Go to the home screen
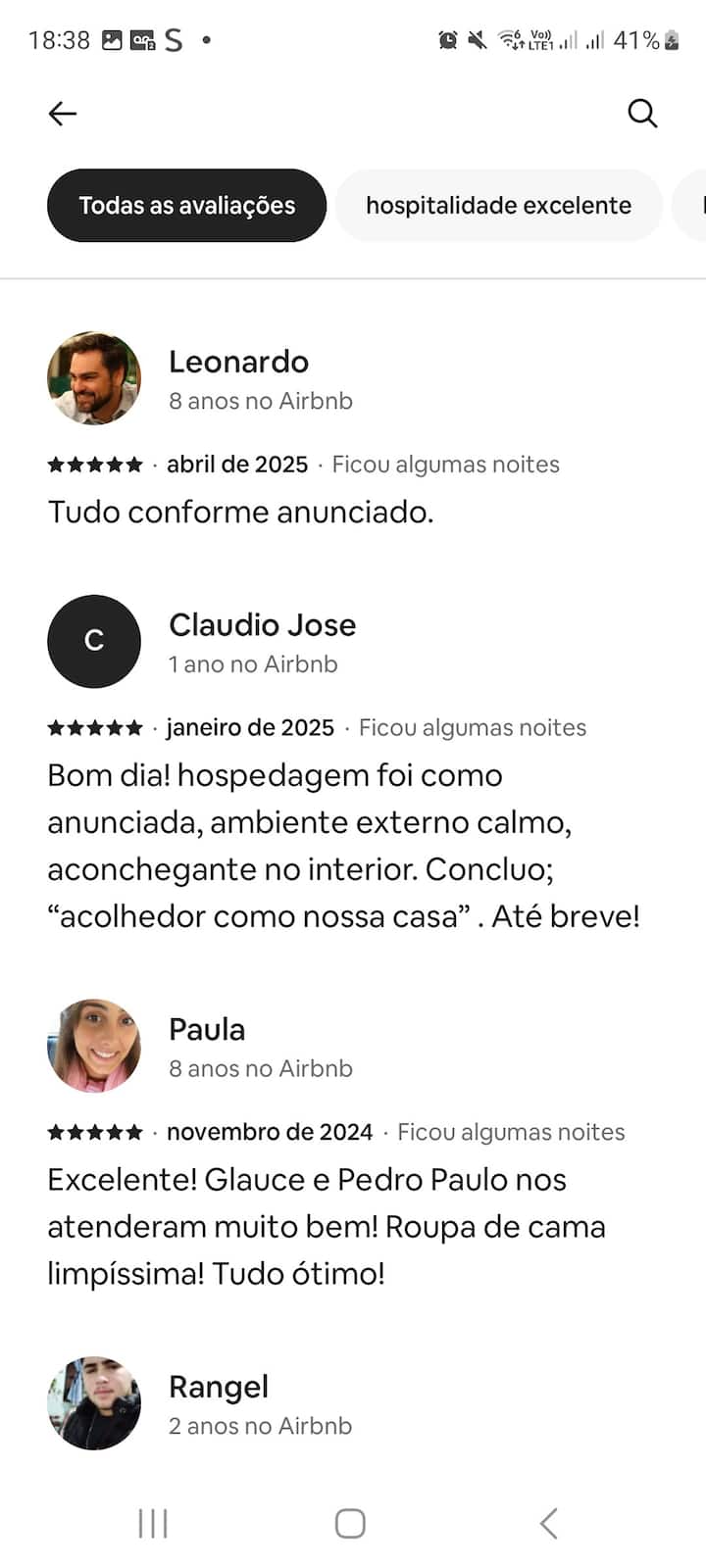Viewport: 706px width, 1568px height. 350,1524
